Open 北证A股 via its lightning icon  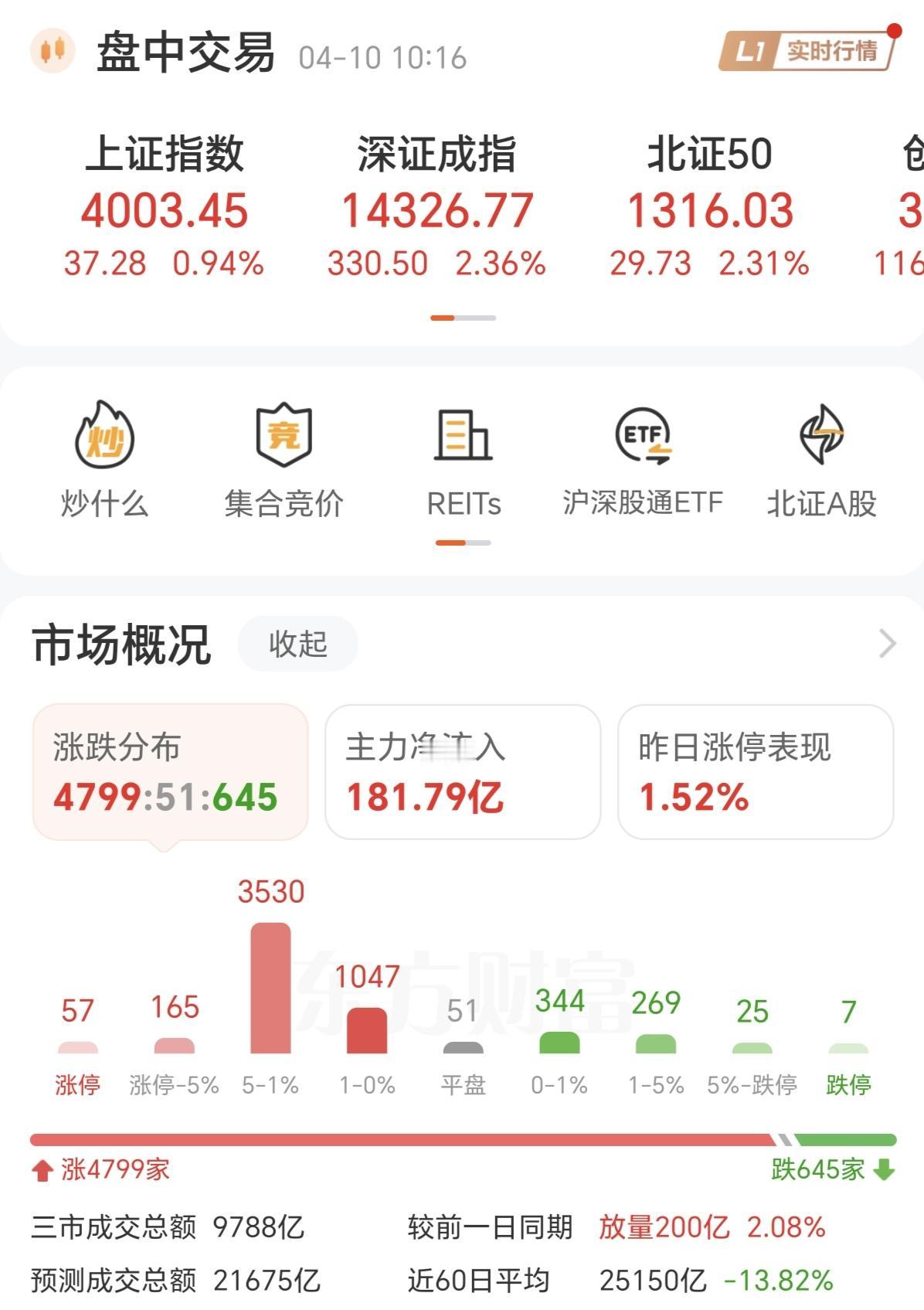point(821,438)
